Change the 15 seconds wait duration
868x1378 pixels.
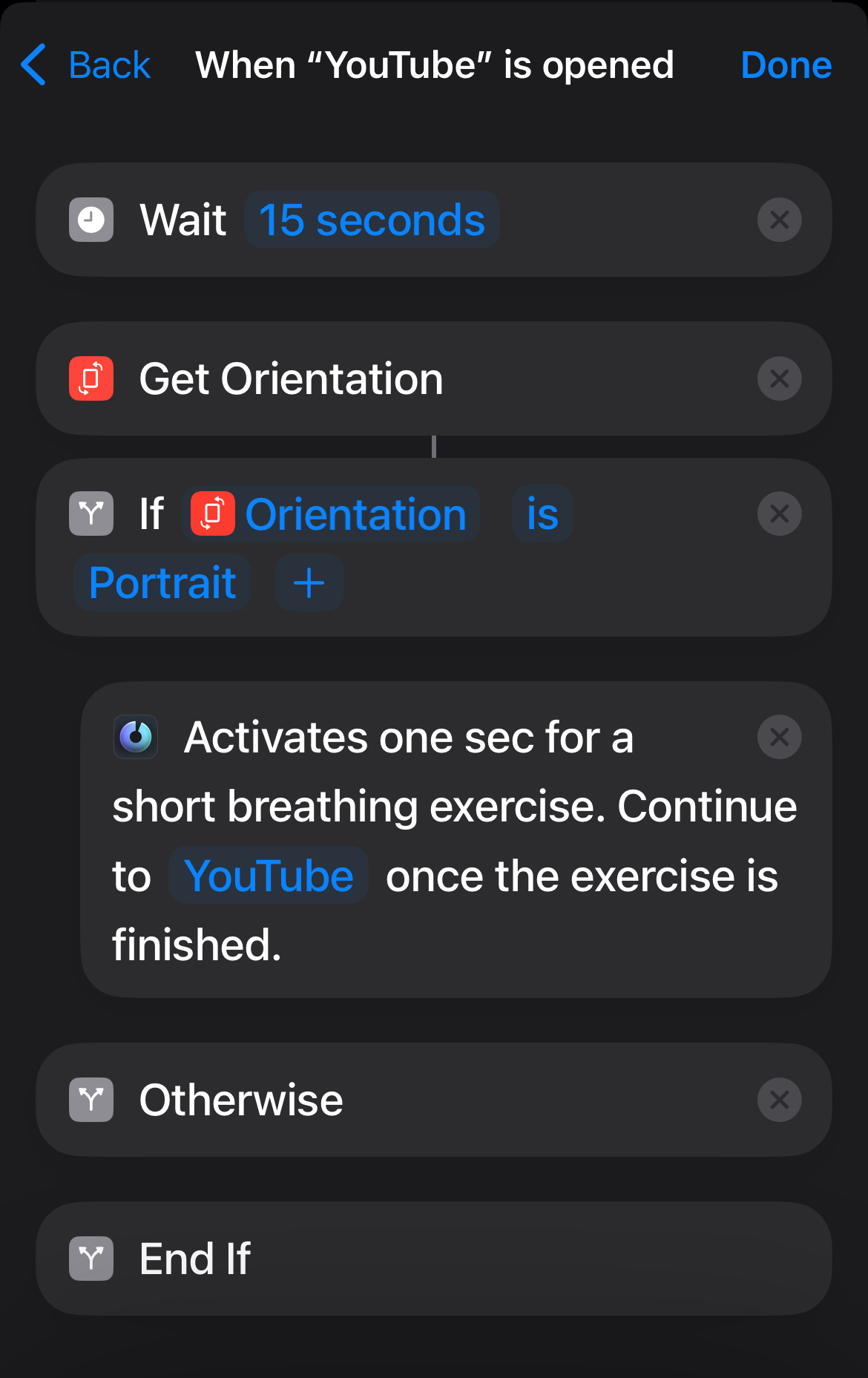click(372, 220)
